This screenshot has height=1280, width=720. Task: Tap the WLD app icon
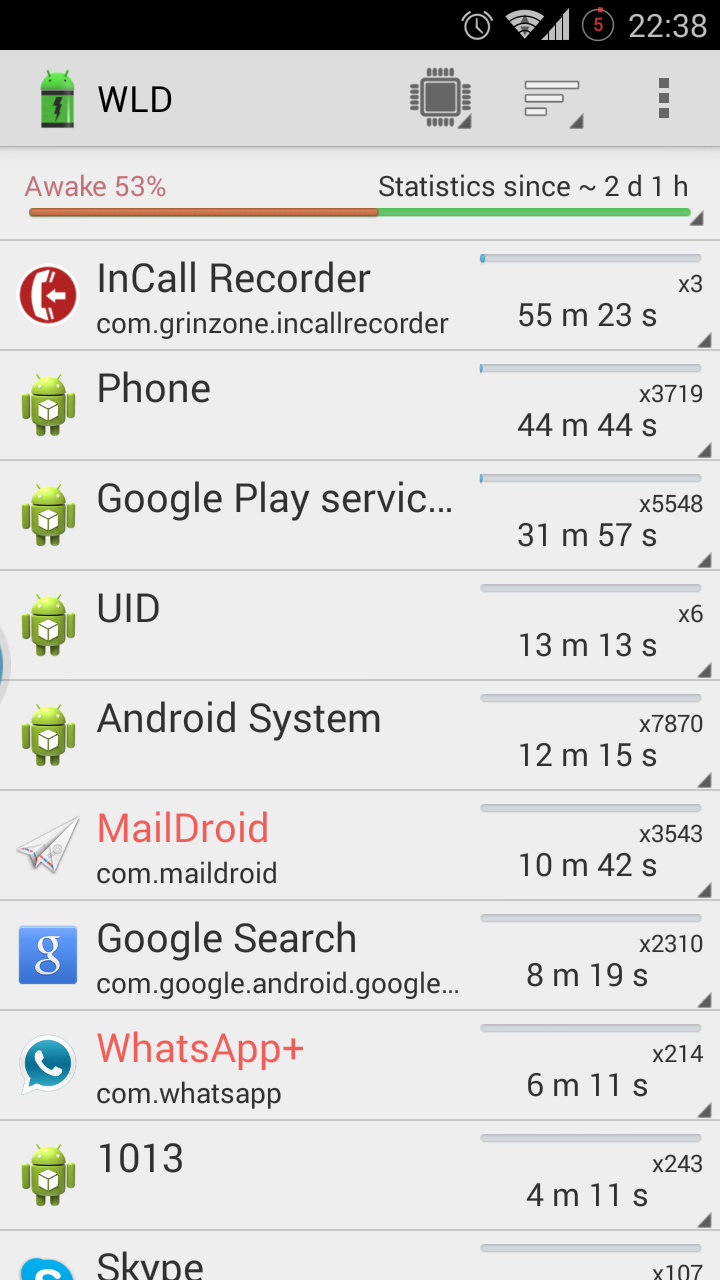click(57, 99)
